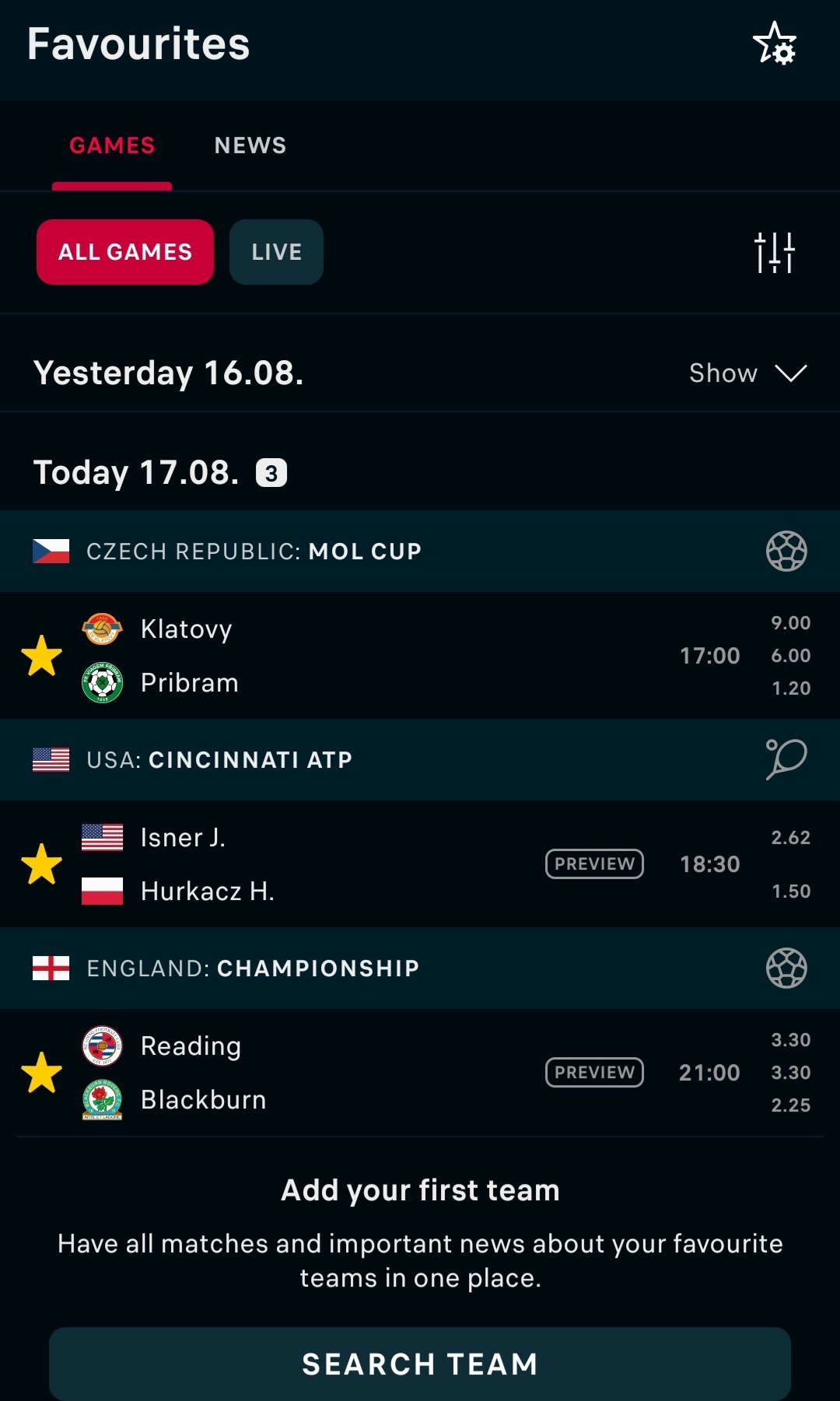Open the USA Cincinnati ATP tournament

point(420,760)
